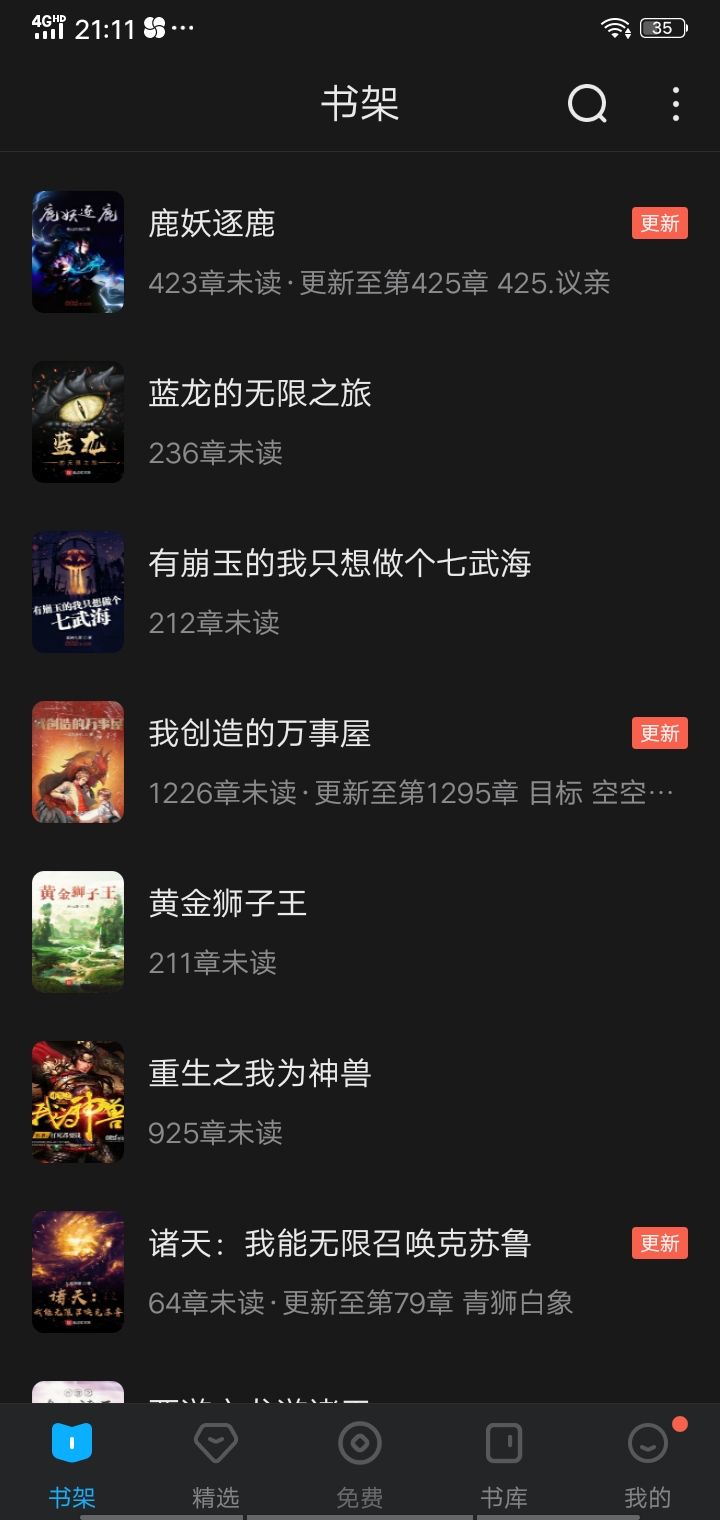Viewport: 720px width, 1520px height.
Task: Continue reading 有崩玉的我只想做个七武海
Action: [x=339, y=564]
